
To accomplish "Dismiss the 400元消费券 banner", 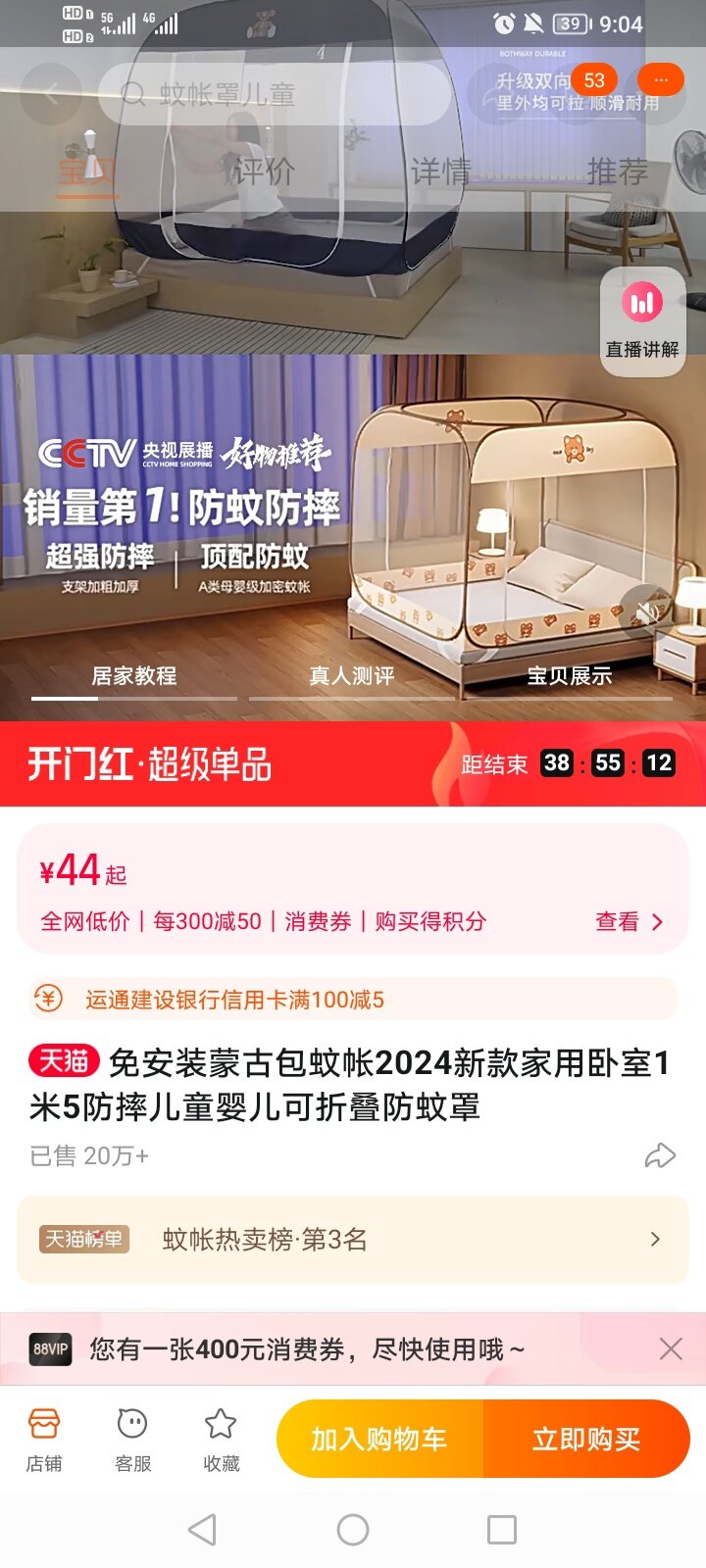I will pyautogui.click(x=671, y=1349).
